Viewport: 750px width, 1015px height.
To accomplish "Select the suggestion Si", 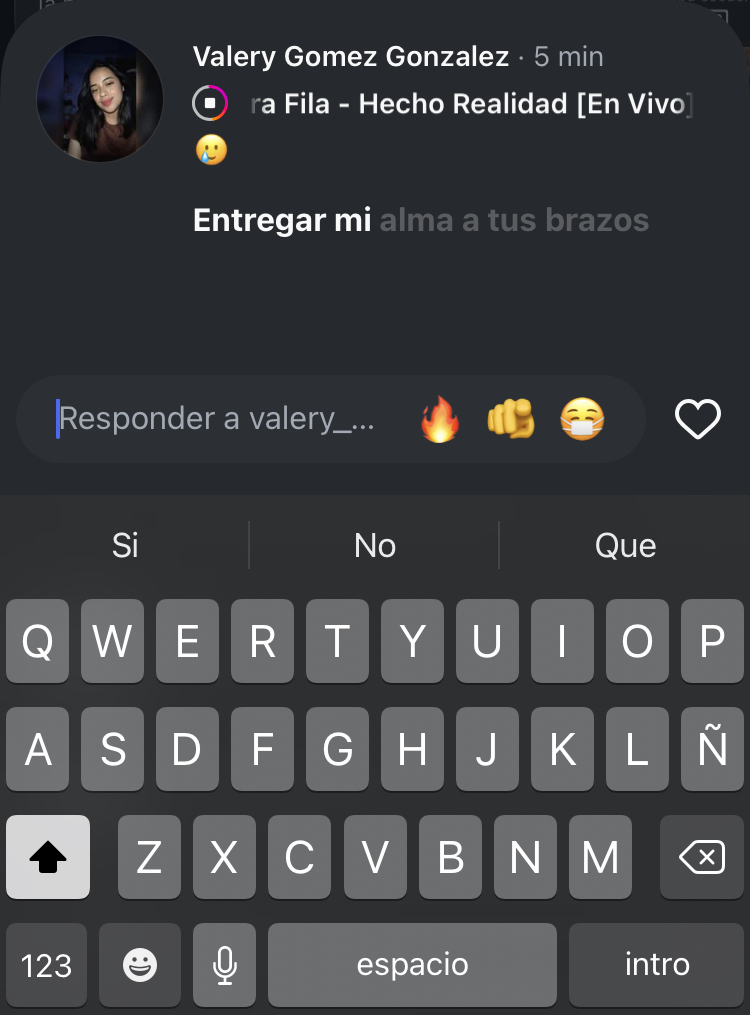I will point(124,545).
